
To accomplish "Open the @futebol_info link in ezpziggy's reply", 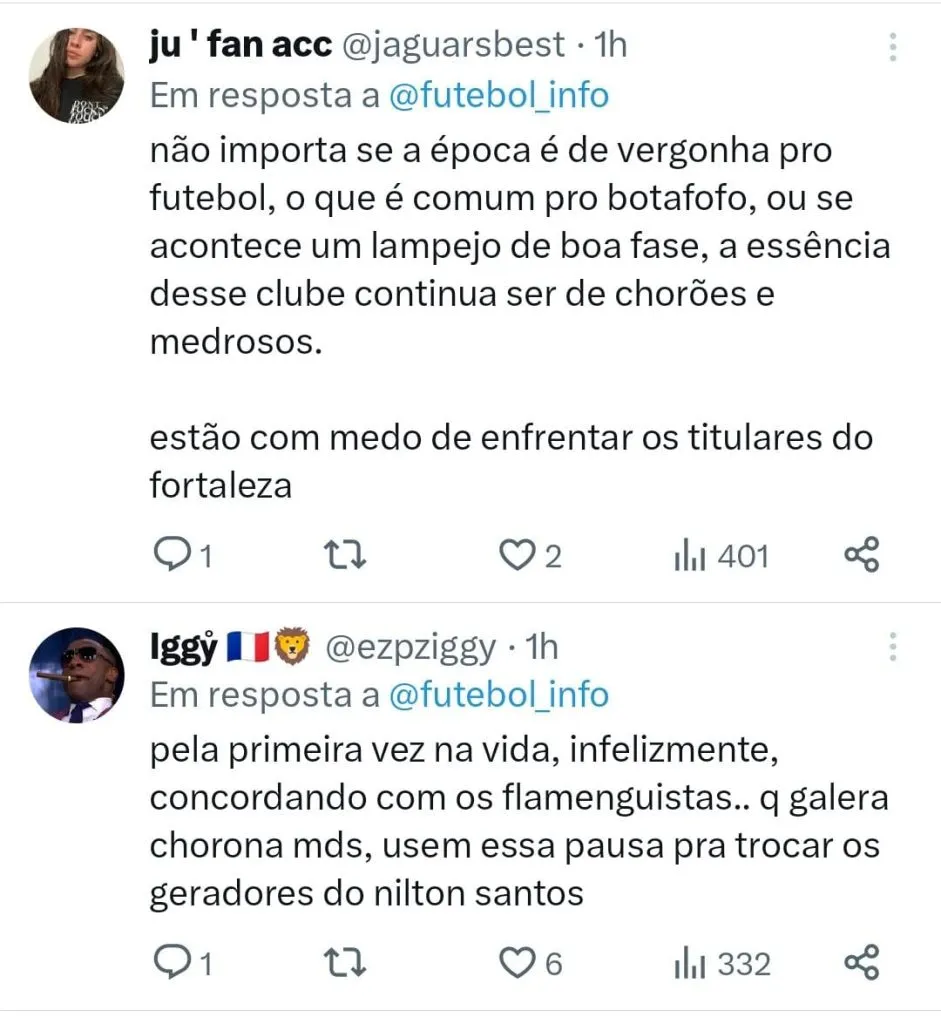I will 498,695.
